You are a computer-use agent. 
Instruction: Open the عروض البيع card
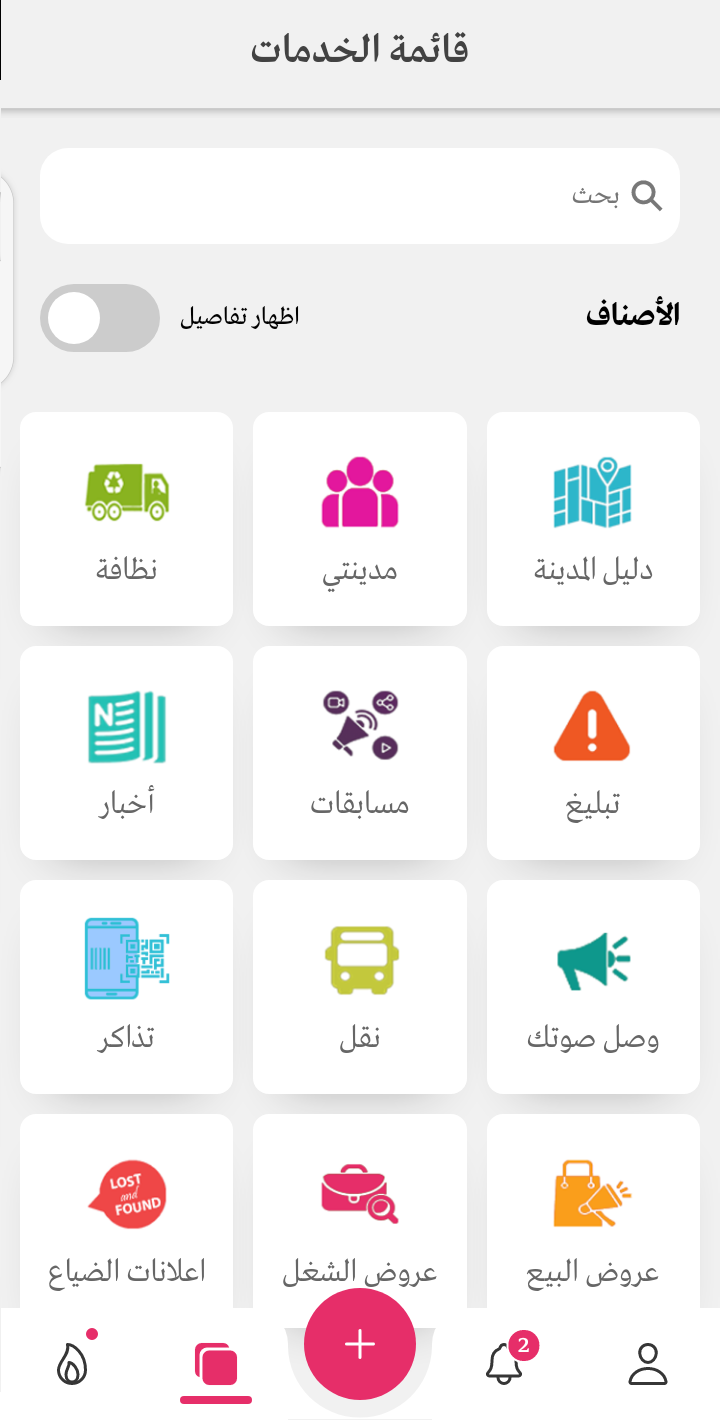[593, 1211]
